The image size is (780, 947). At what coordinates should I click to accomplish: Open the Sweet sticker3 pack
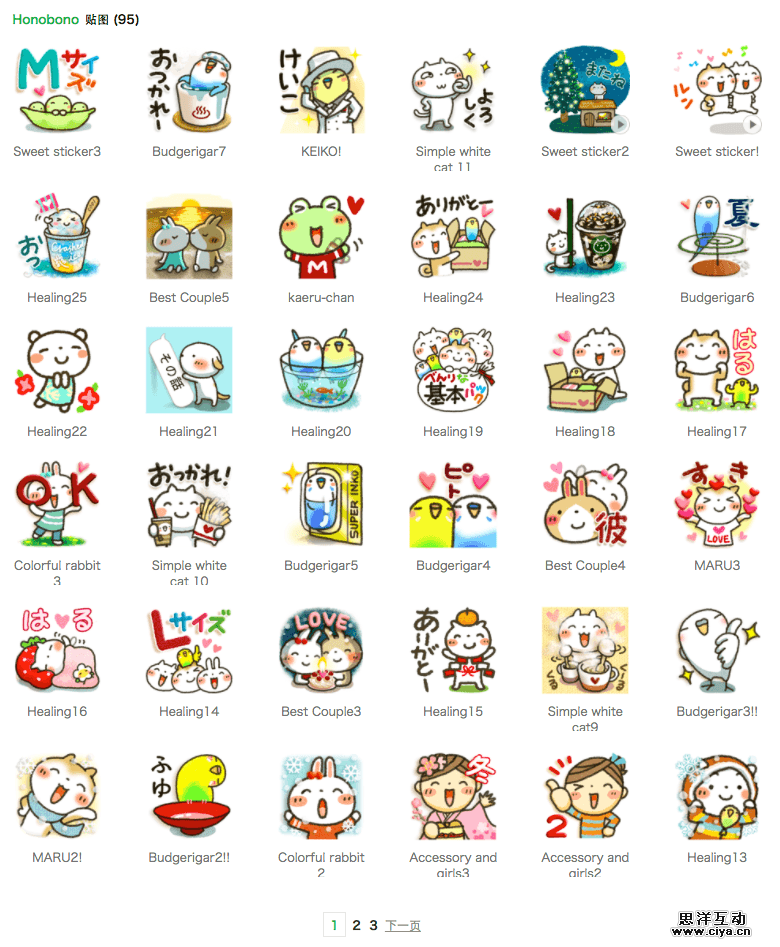pyautogui.click(x=57, y=90)
